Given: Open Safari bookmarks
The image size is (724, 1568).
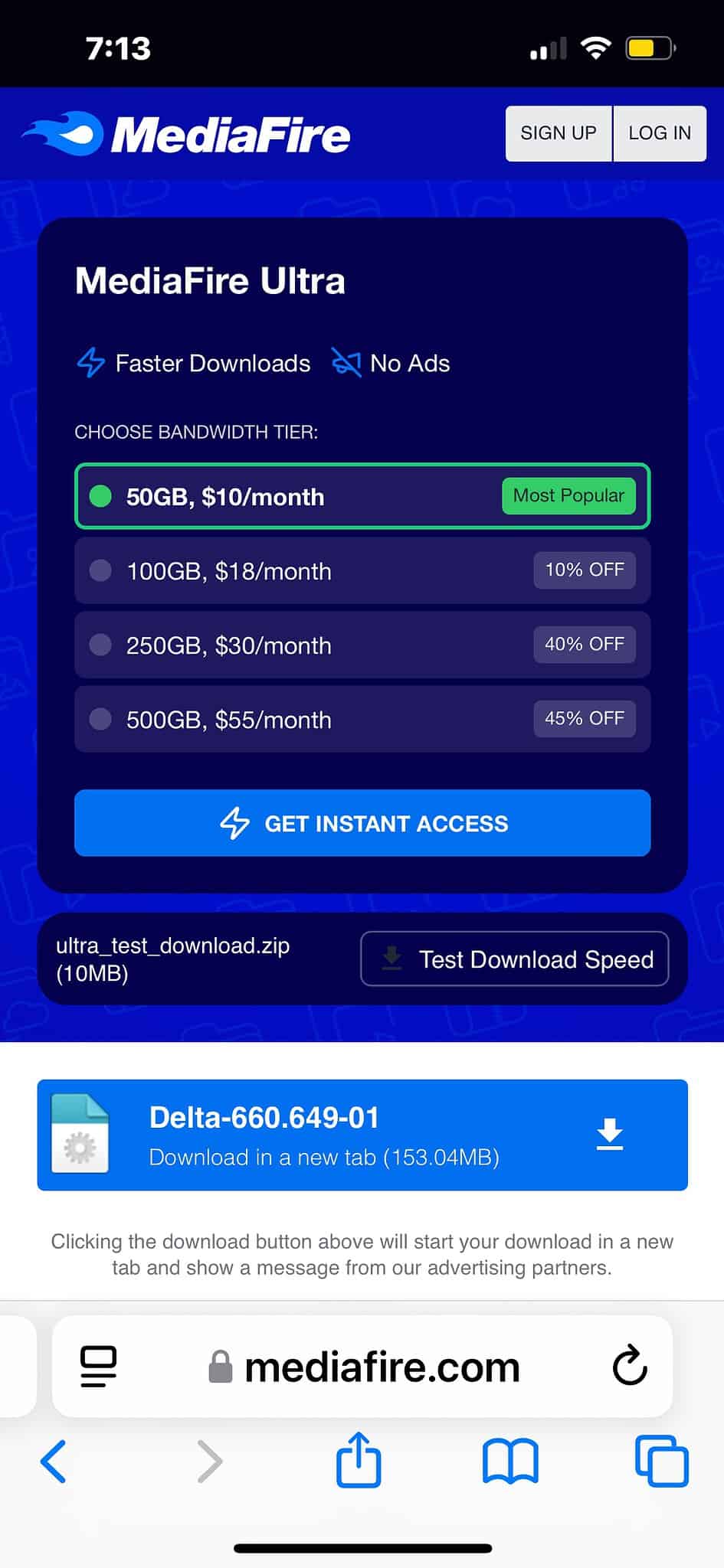Looking at the screenshot, I should click(x=509, y=1461).
